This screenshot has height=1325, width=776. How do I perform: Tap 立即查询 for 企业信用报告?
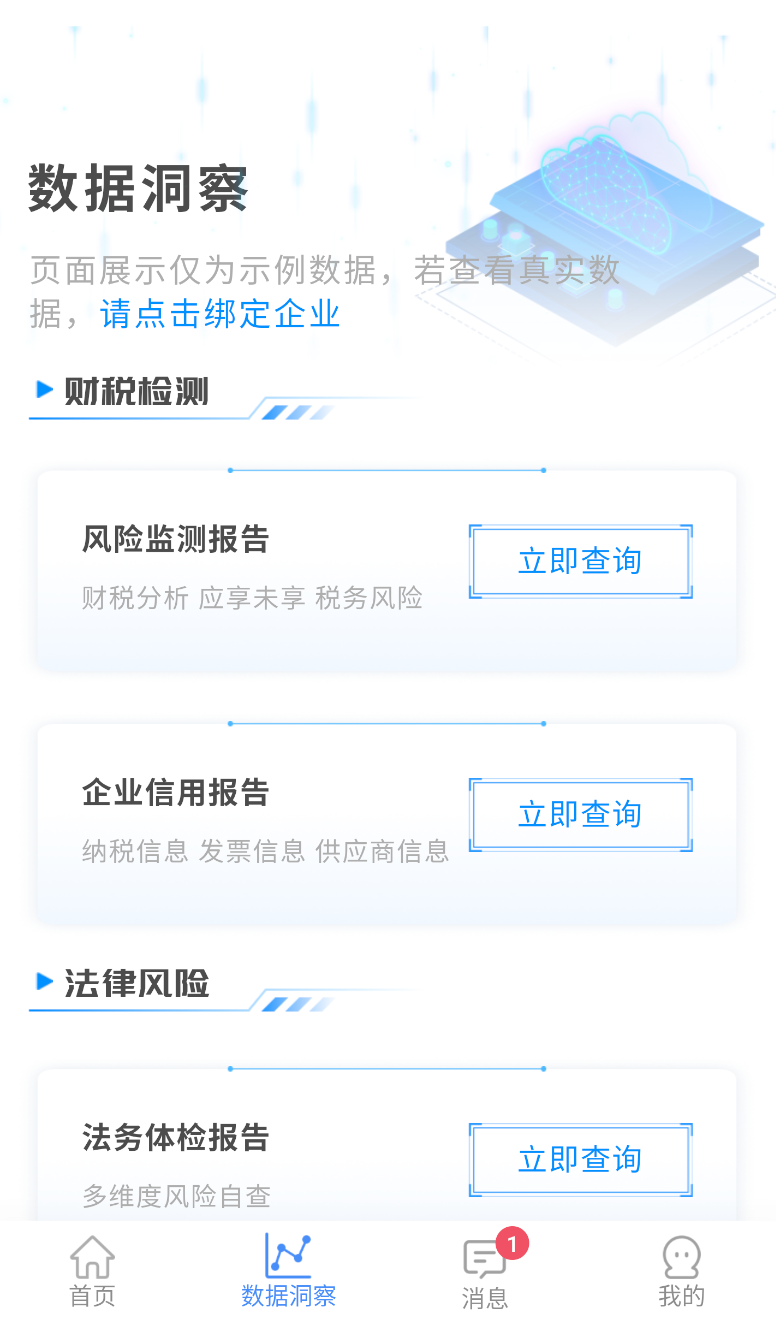pos(580,814)
